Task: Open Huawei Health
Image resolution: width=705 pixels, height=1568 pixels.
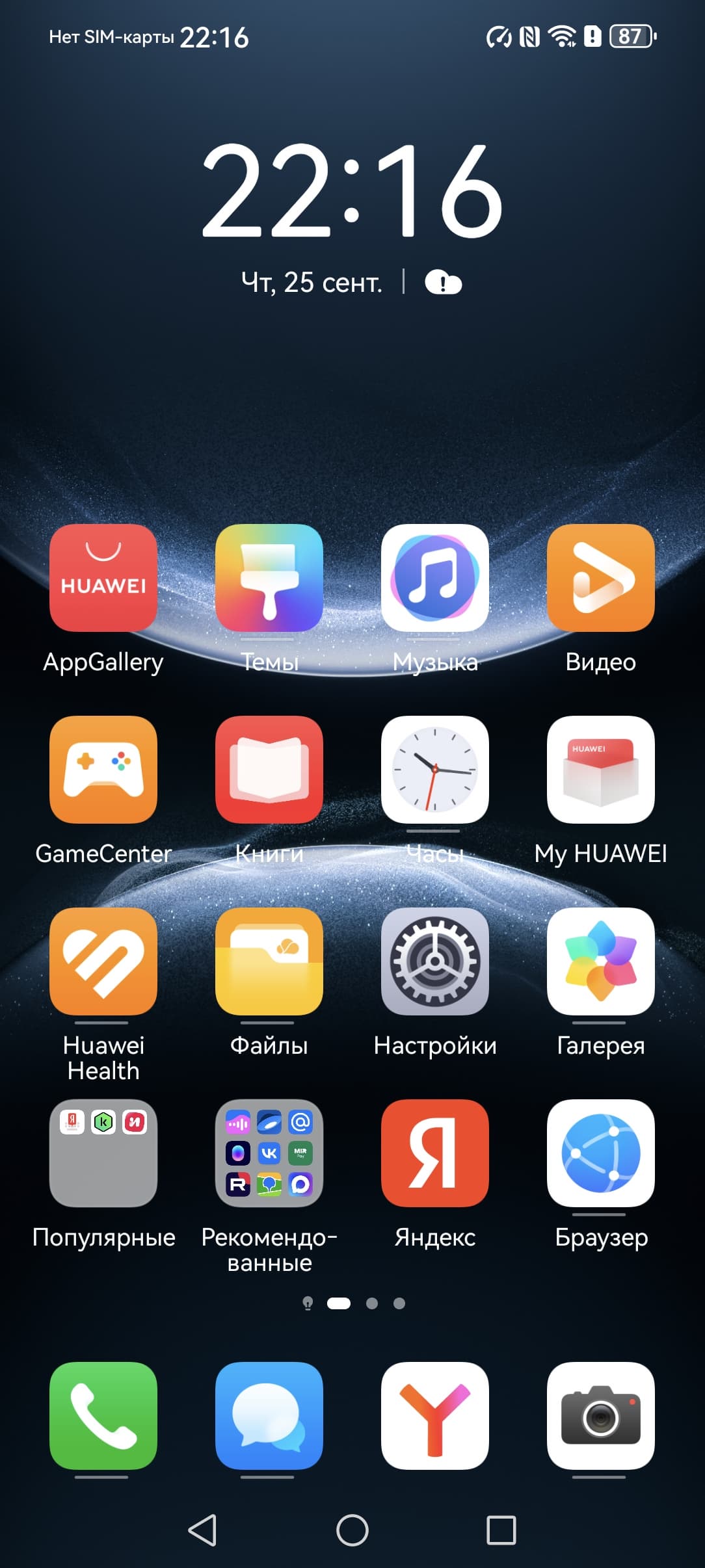Action: pyautogui.click(x=103, y=961)
